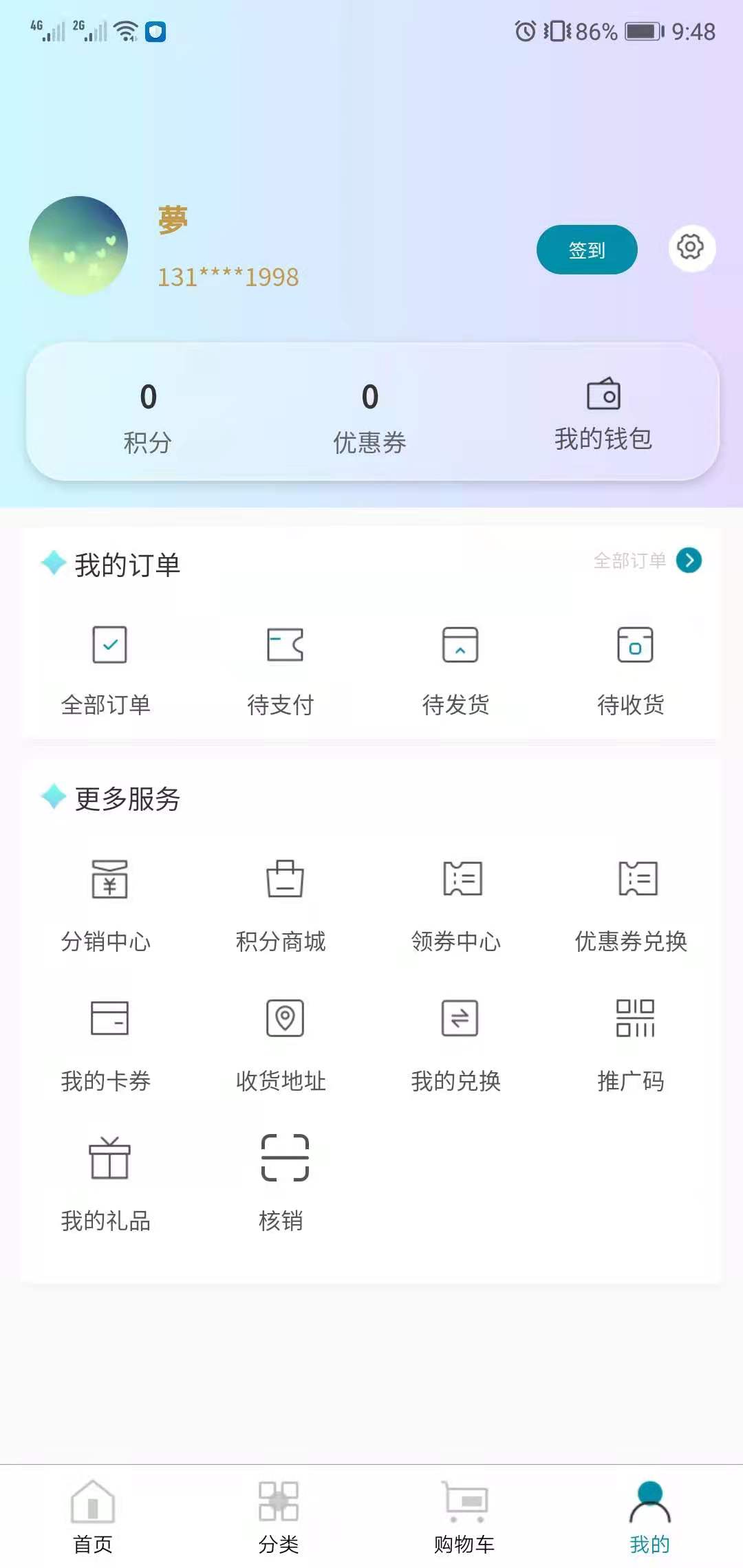Open 我的礼品 gifts page
The height and width of the screenshot is (1568, 743).
[x=107, y=1183]
